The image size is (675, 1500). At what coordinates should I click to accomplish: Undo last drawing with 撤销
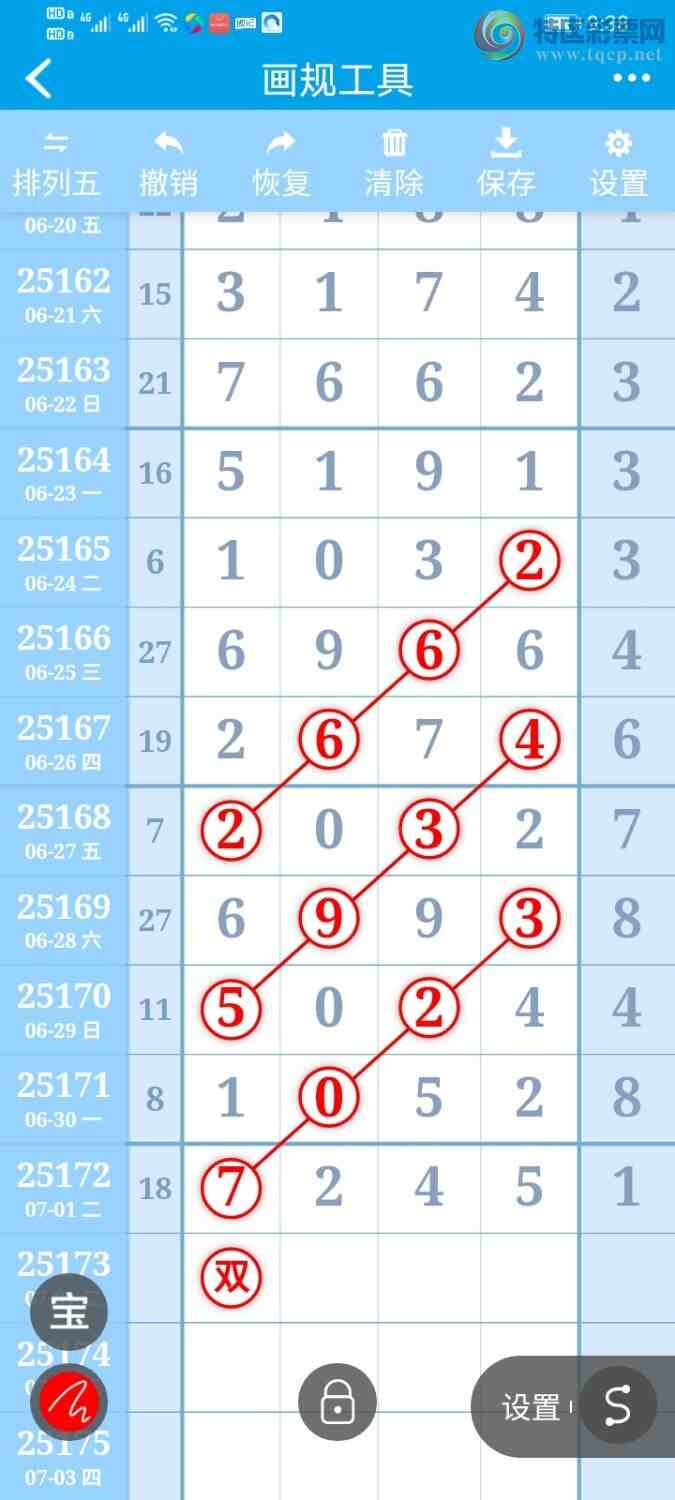pos(168,164)
